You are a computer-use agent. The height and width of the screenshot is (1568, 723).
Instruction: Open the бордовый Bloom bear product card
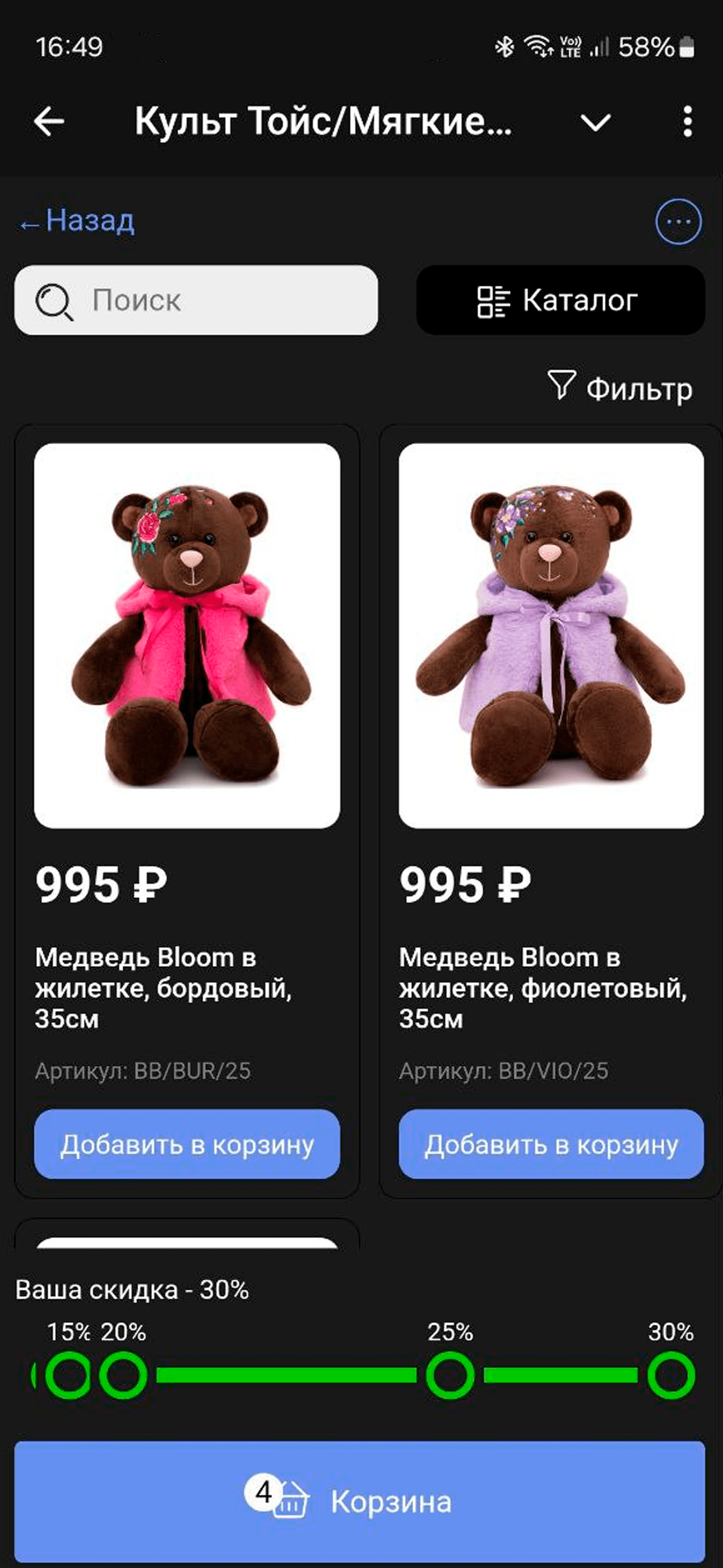[187, 635]
